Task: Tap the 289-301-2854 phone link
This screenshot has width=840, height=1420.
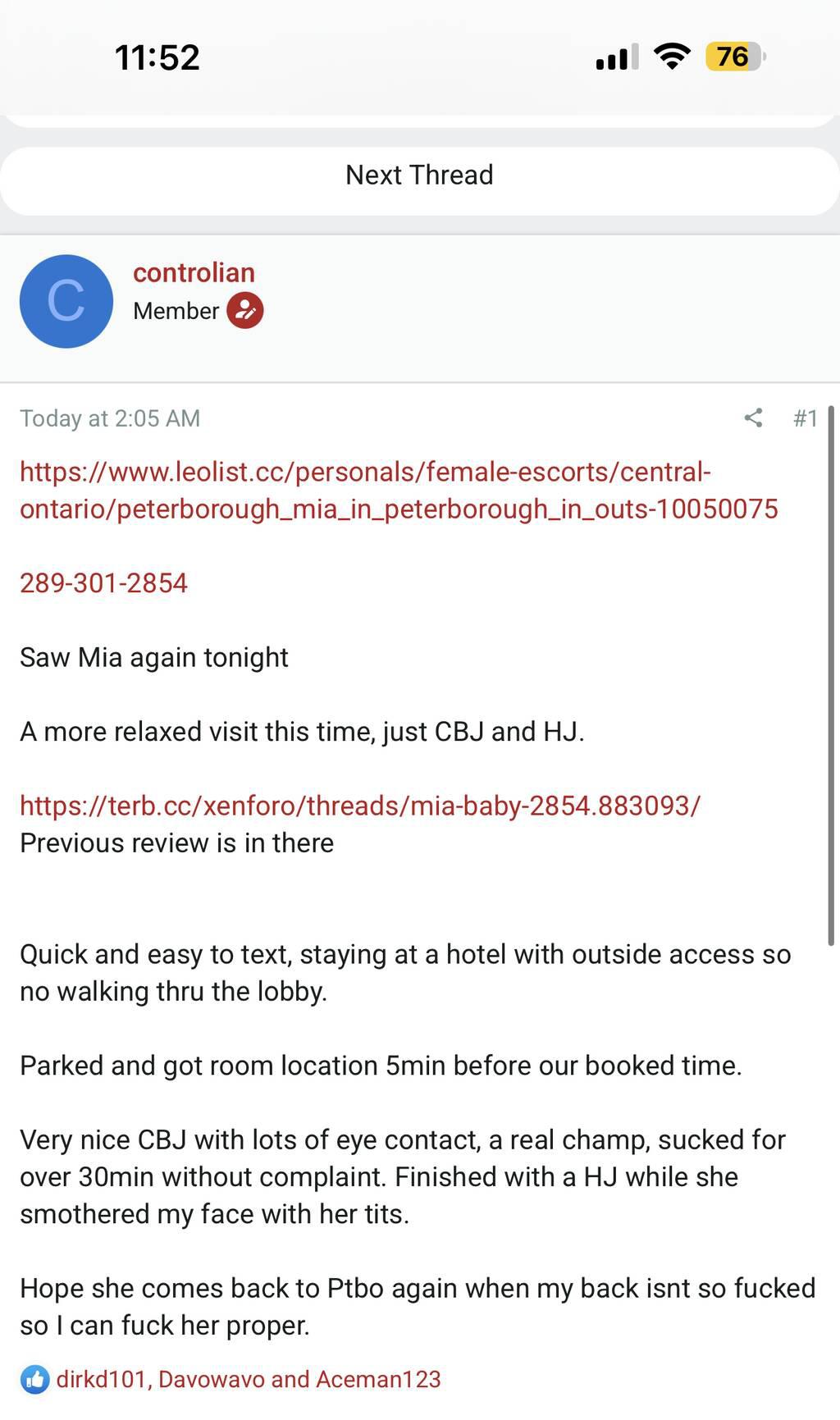Action: click(104, 583)
